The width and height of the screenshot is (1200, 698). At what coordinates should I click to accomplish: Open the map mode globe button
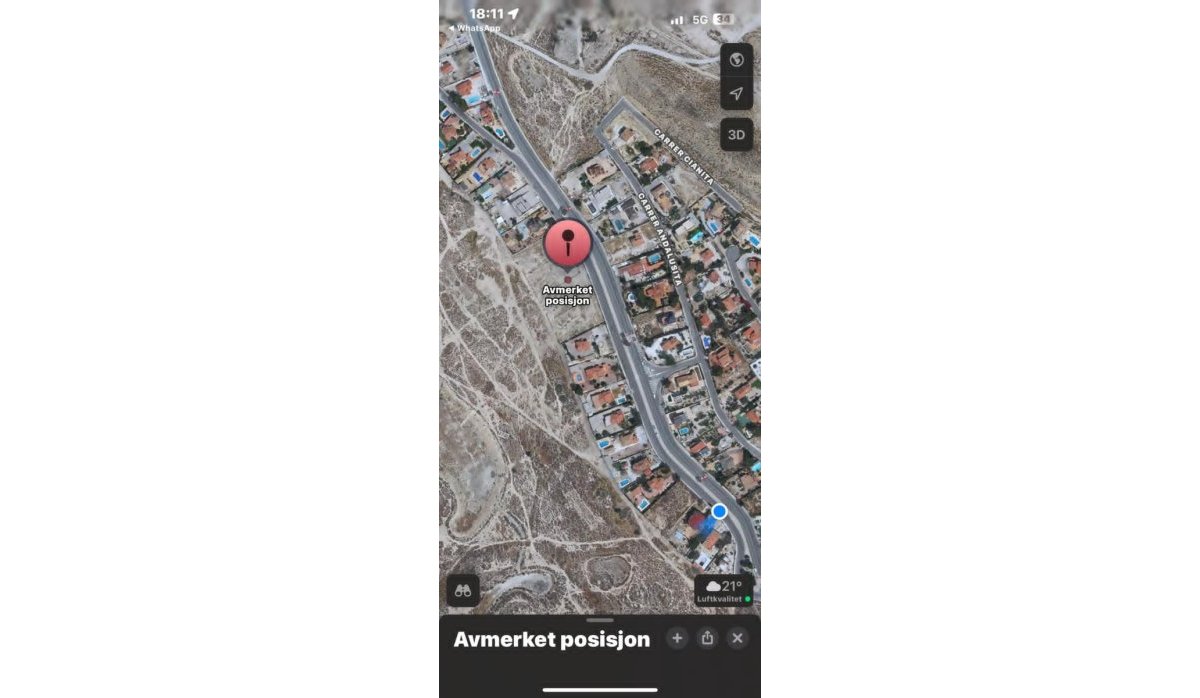tap(736, 60)
